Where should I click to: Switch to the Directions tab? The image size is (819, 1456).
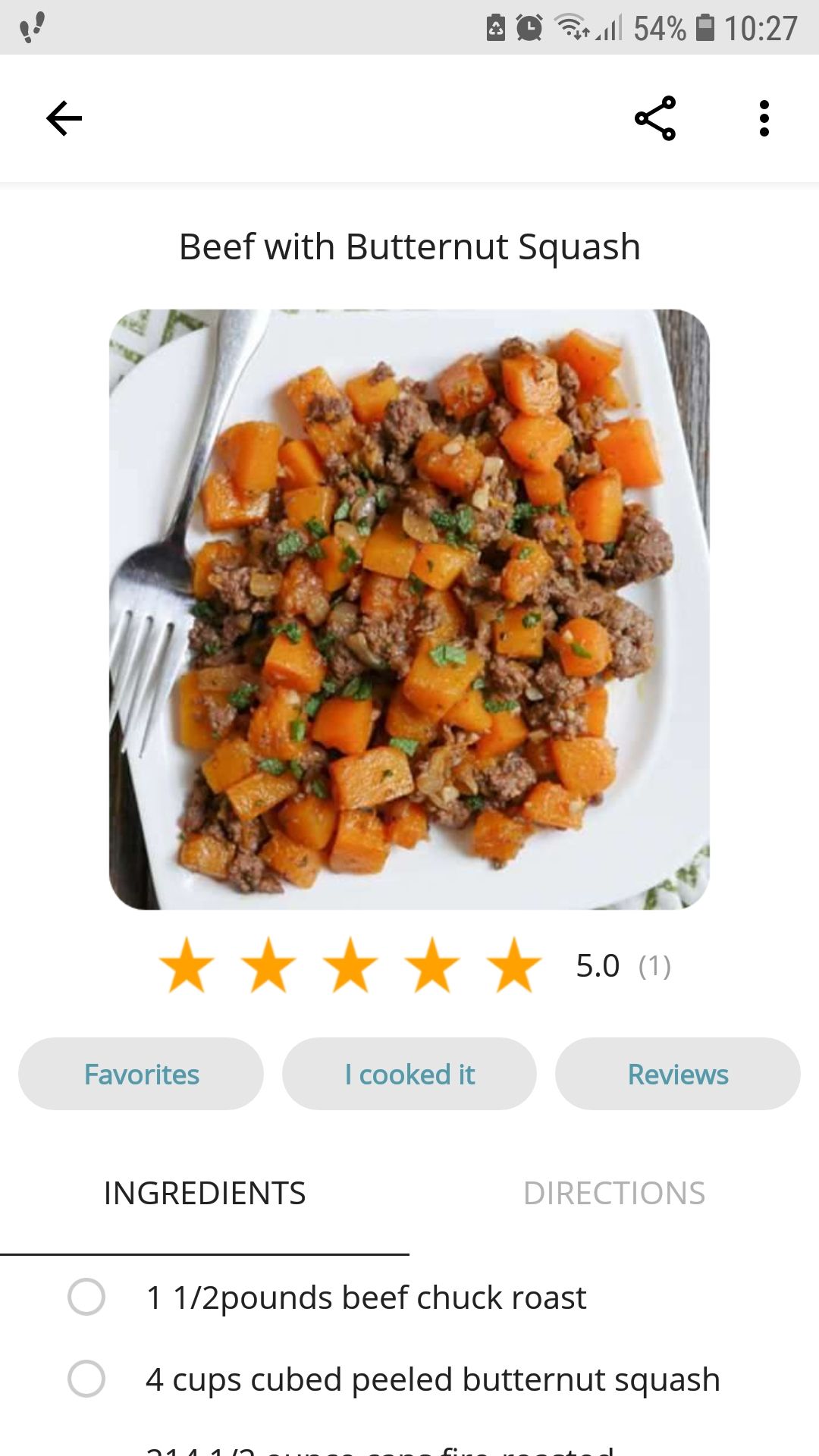coord(613,1193)
